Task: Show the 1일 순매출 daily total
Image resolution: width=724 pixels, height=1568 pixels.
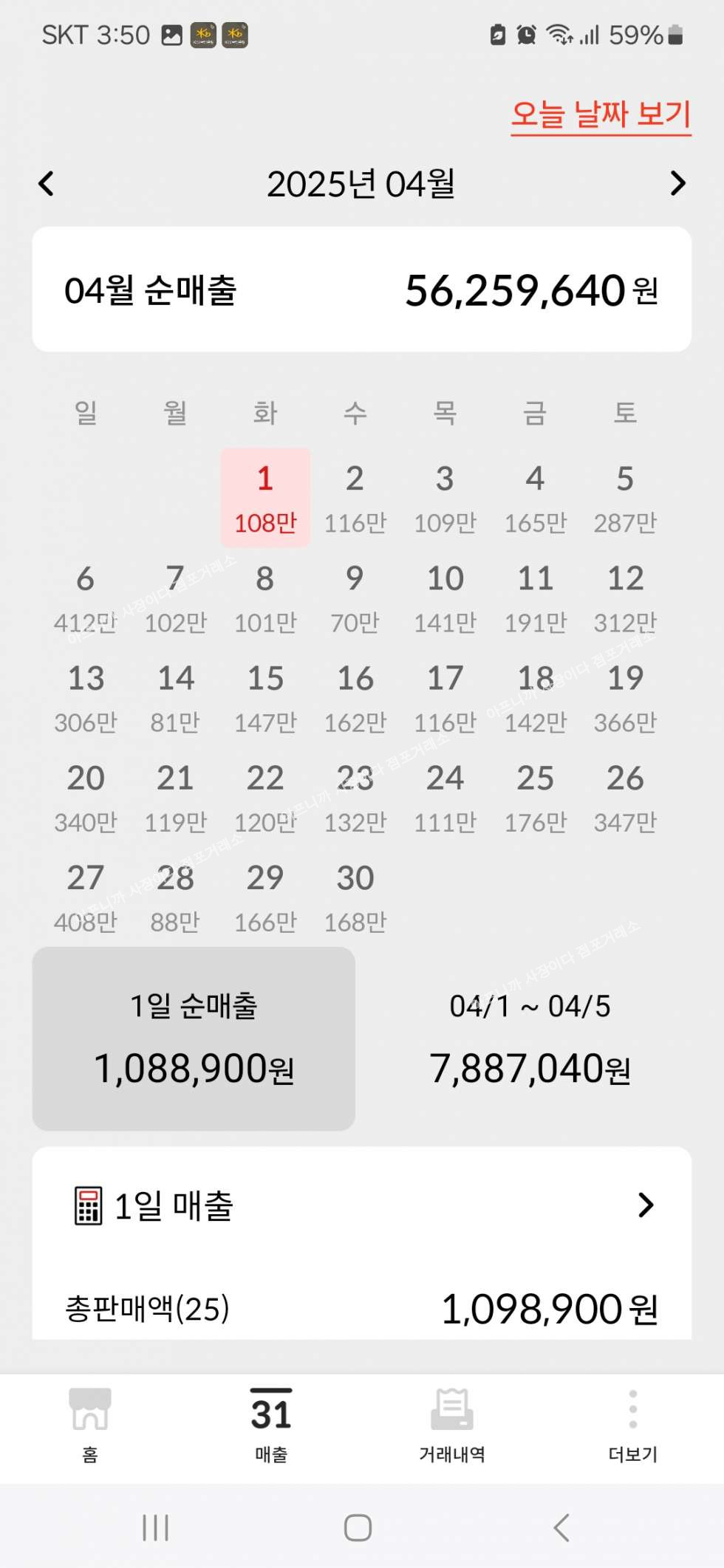Action: click(194, 1039)
